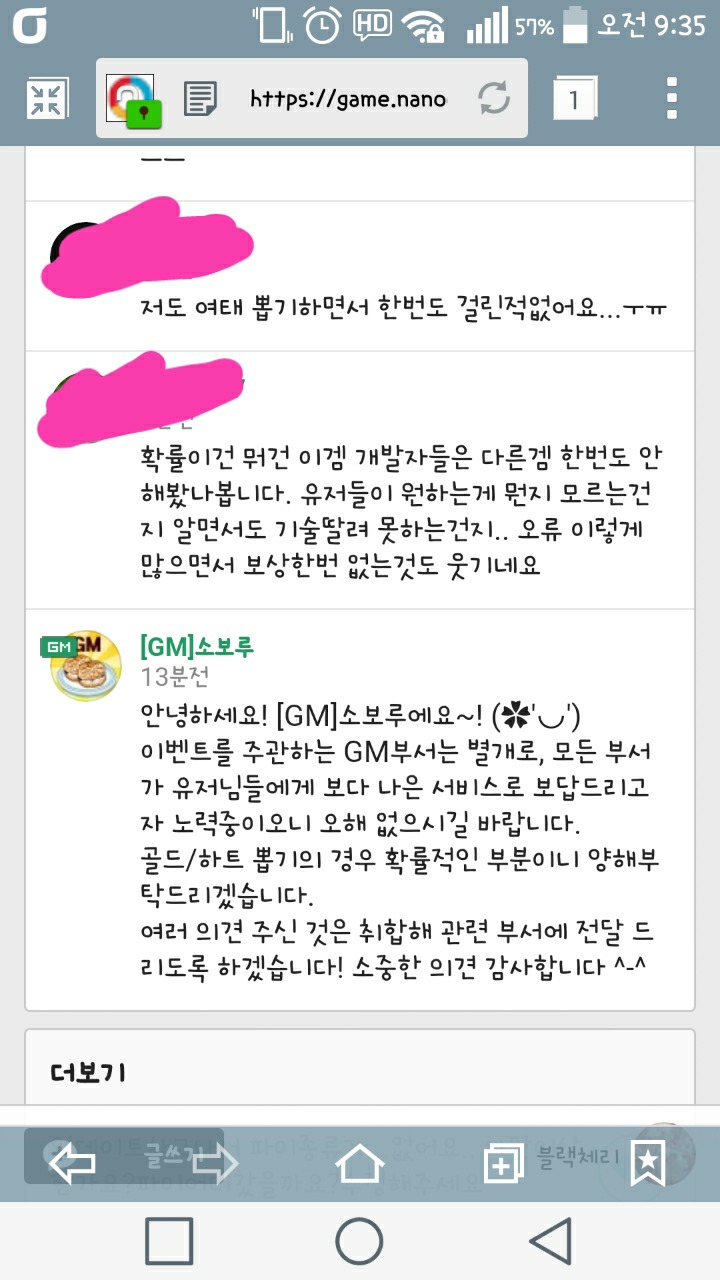
Task: Open the browser home page
Action: (359, 1162)
